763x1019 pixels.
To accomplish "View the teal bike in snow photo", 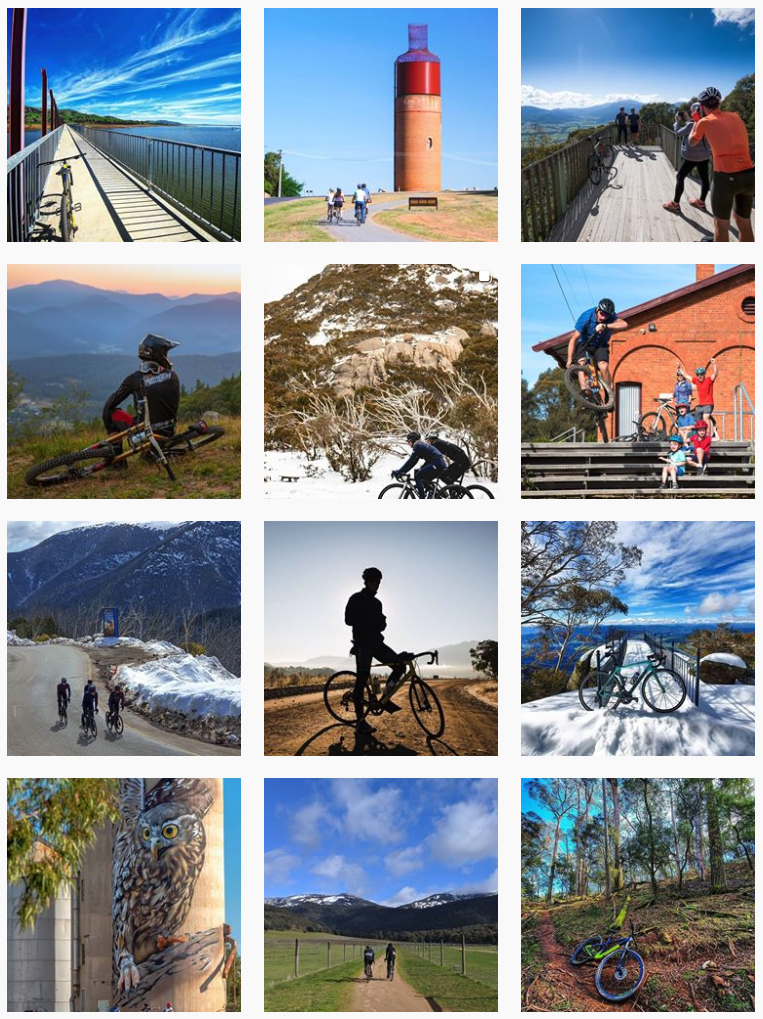I will 638,638.
